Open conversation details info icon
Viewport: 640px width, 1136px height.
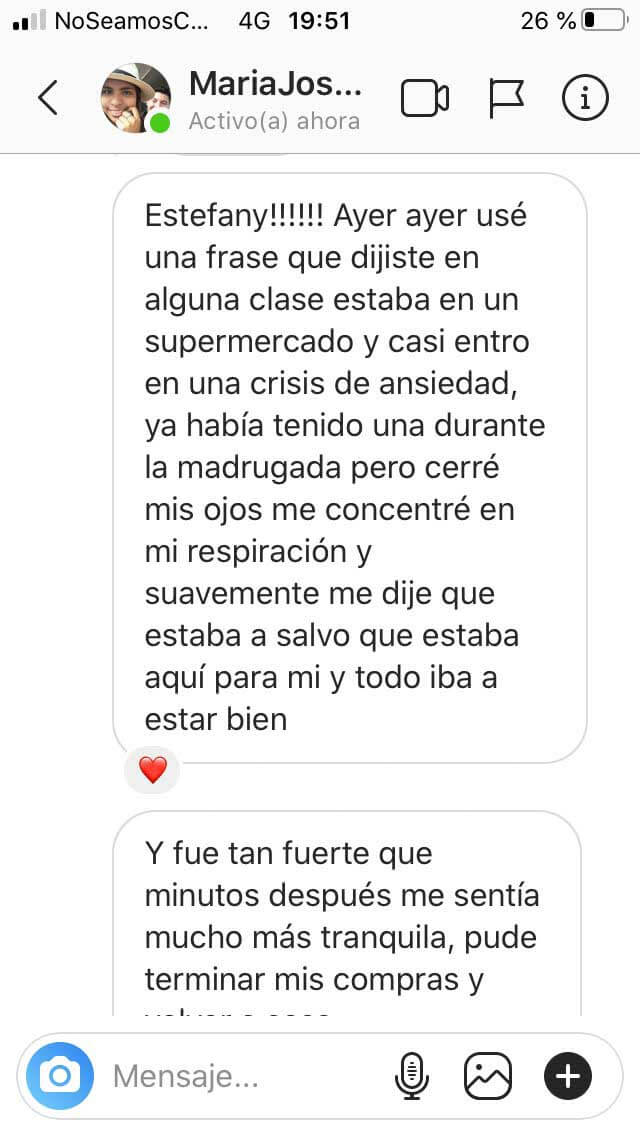(583, 98)
